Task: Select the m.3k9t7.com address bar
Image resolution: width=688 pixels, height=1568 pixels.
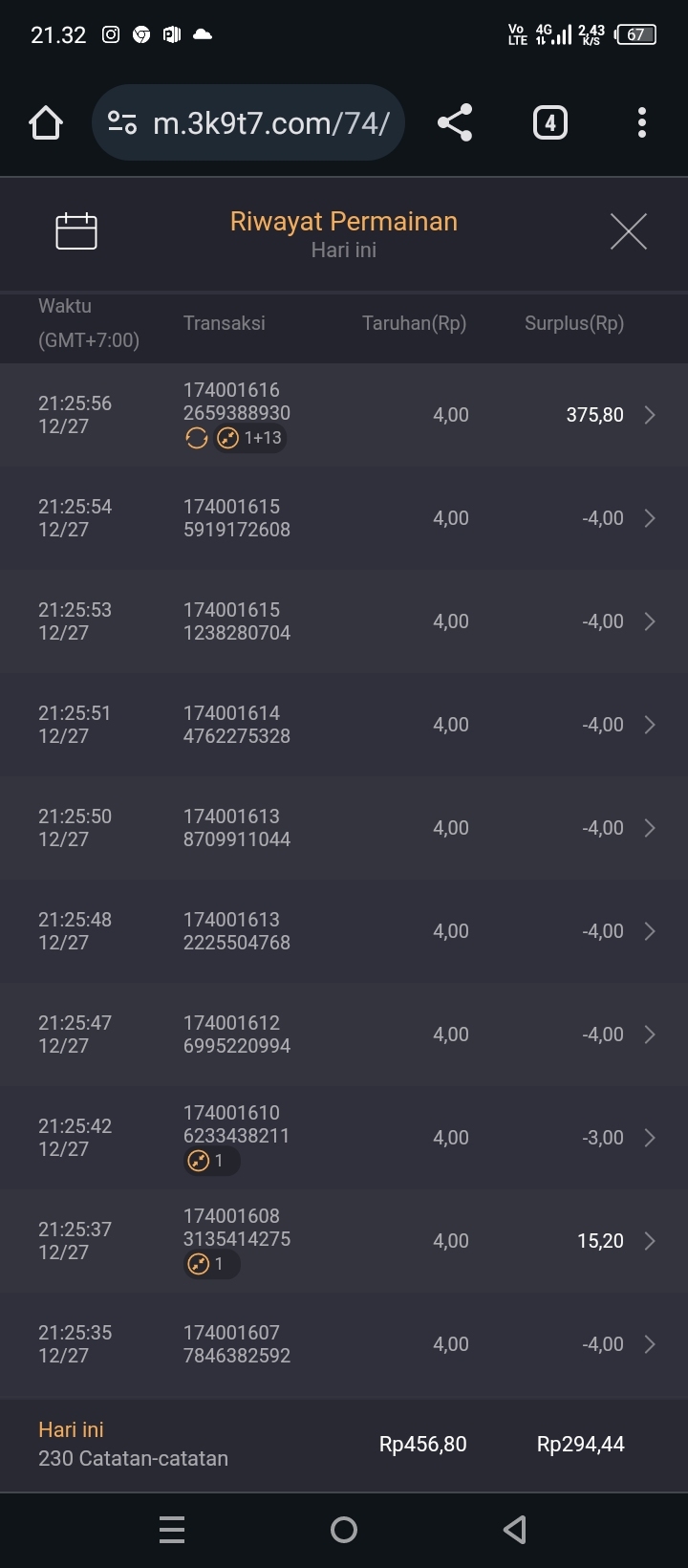Action: click(x=248, y=122)
